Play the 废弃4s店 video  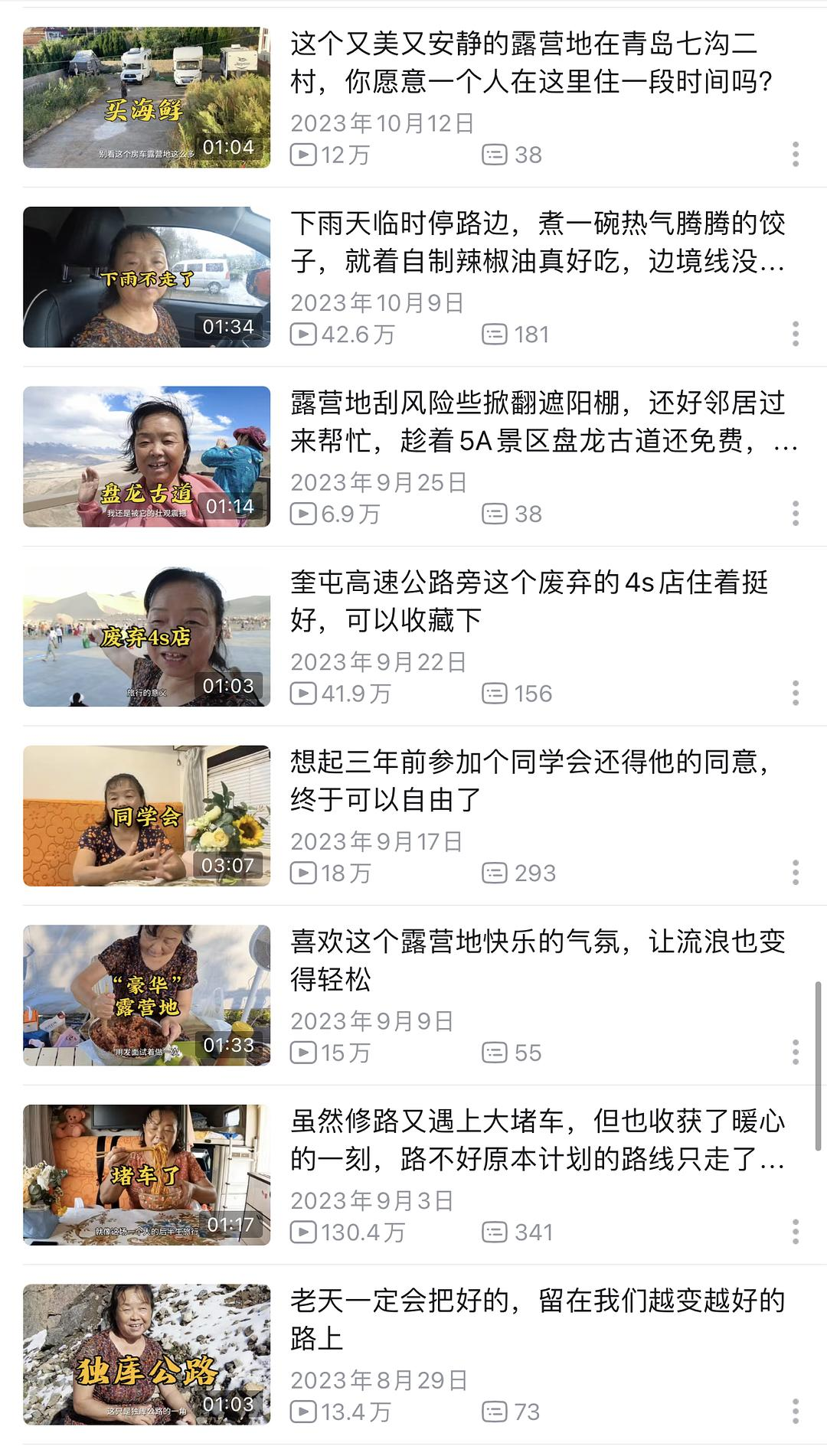click(x=146, y=636)
